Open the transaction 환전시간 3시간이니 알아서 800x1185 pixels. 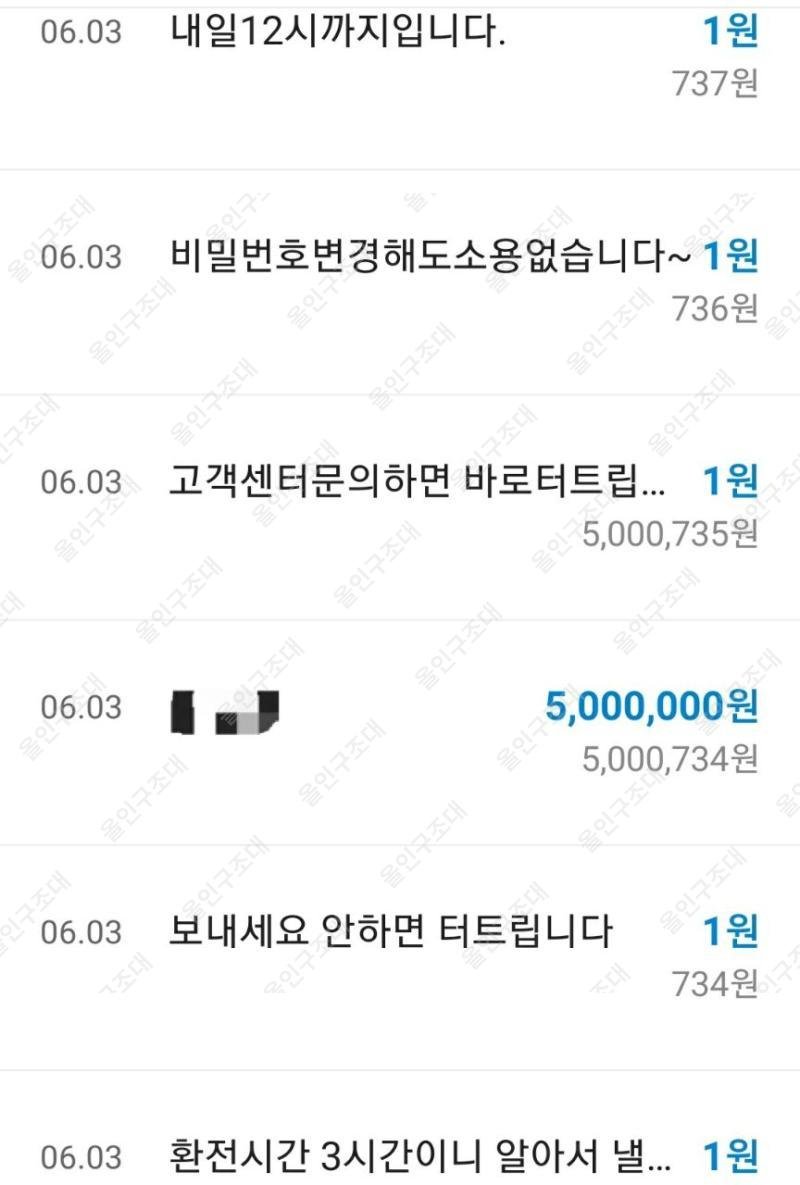420,1157
